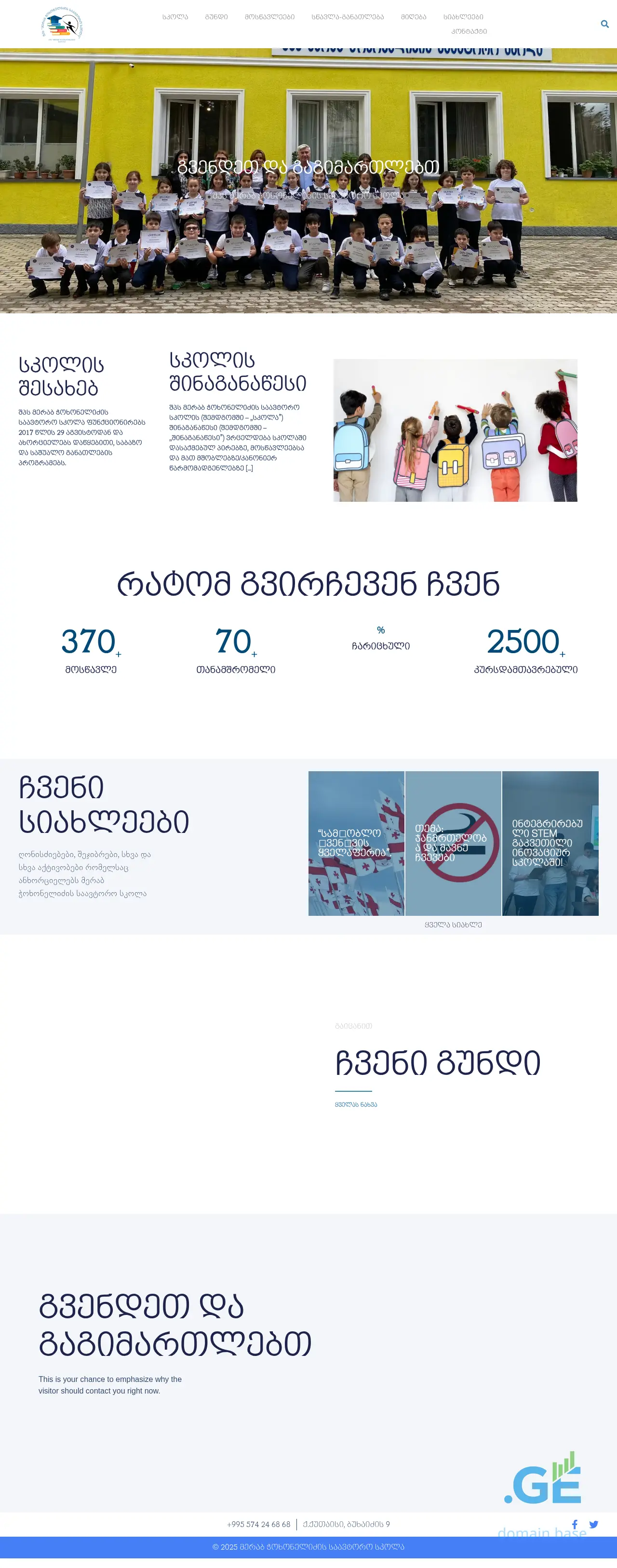The height and width of the screenshot is (1568, 617).
Task: Open the სკოლა menu item
Action: pos(175,17)
